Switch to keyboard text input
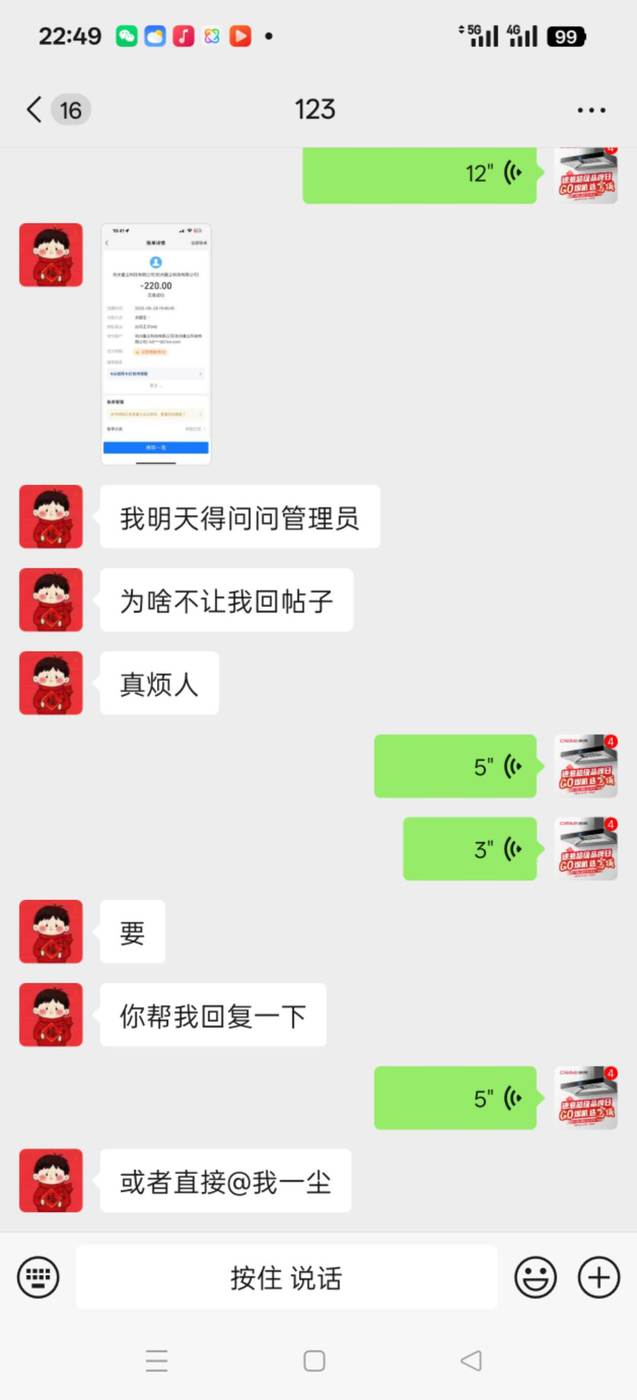This screenshot has width=637, height=1400. point(38,1277)
